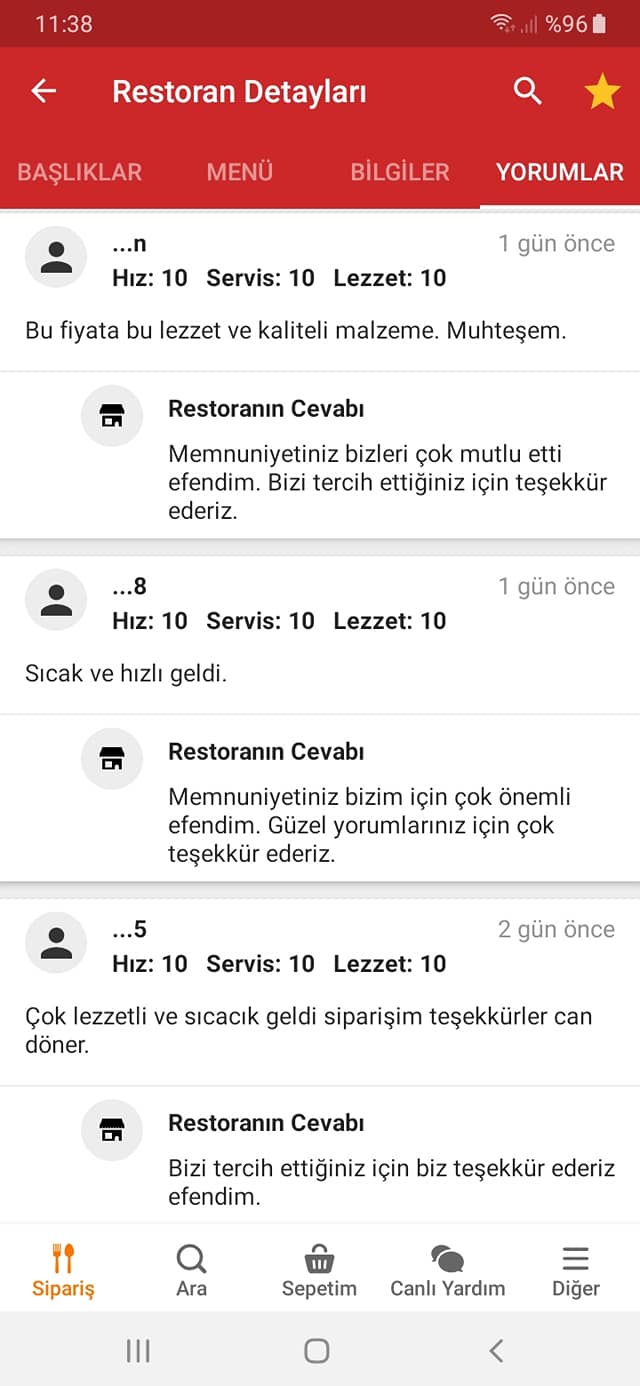Select the YORUMLAR tab
640x1386 pixels.
tap(560, 172)
